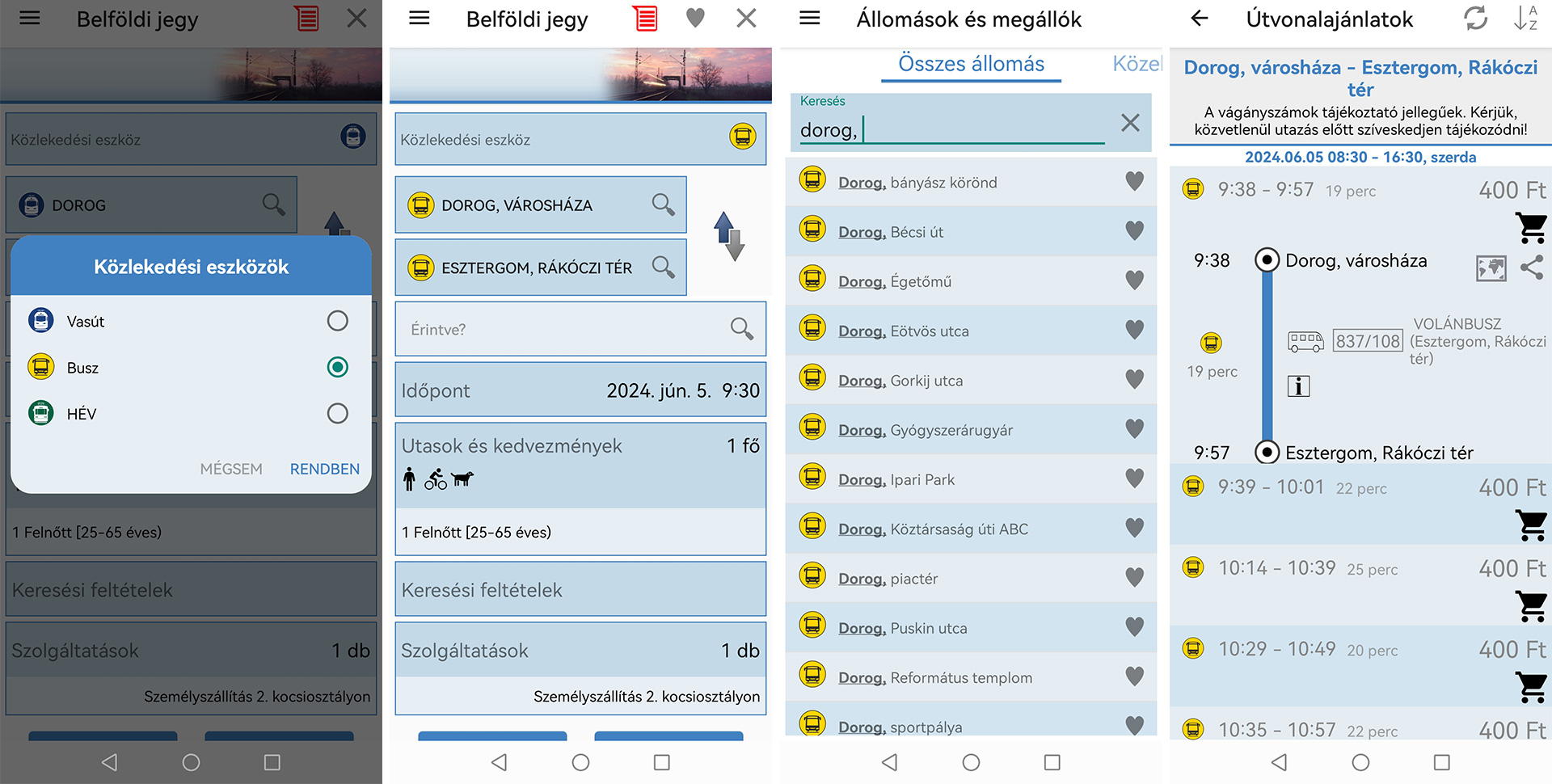The width and height of the screenshot is (1552, 784).
Task: Change the Időpont date and time
Action: point(580,390)
